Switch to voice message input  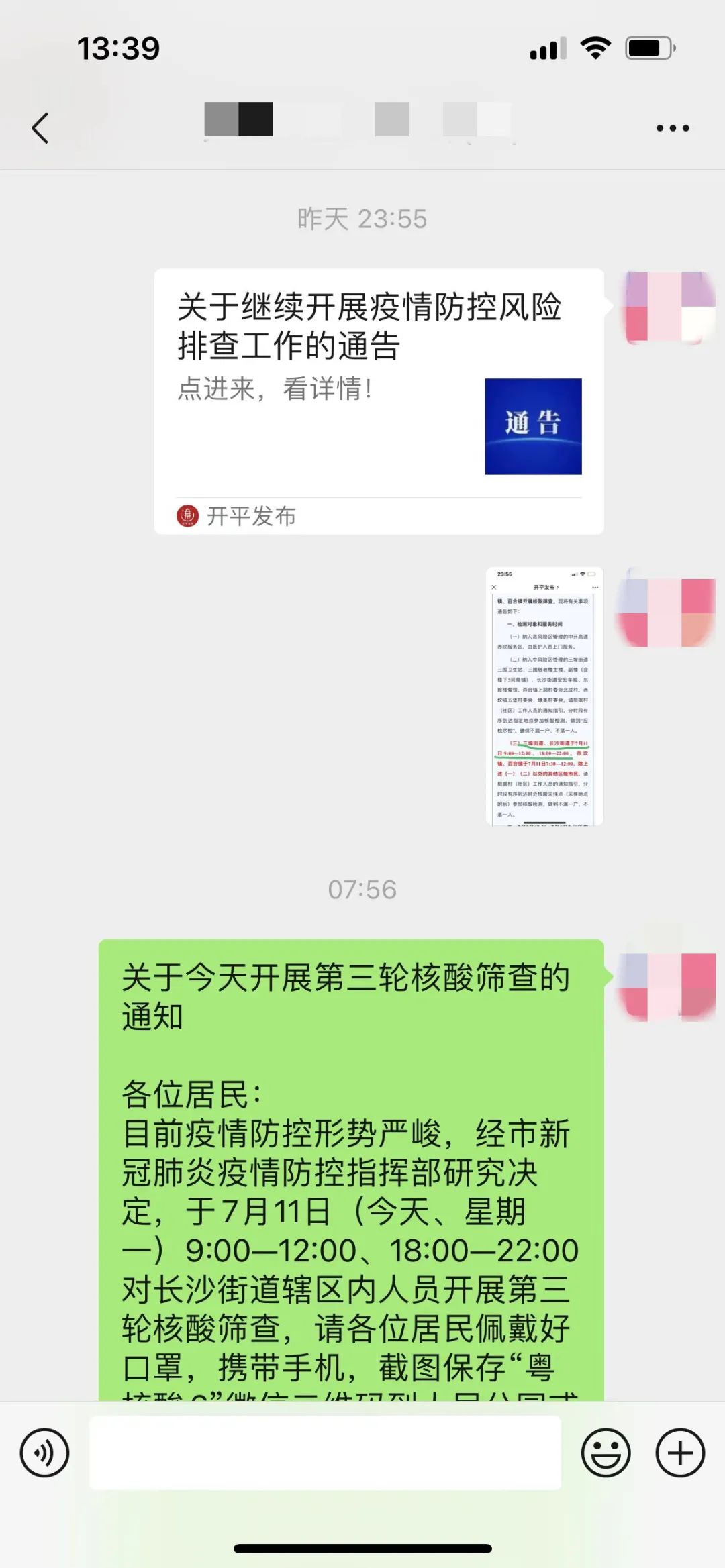point(44,1453)
